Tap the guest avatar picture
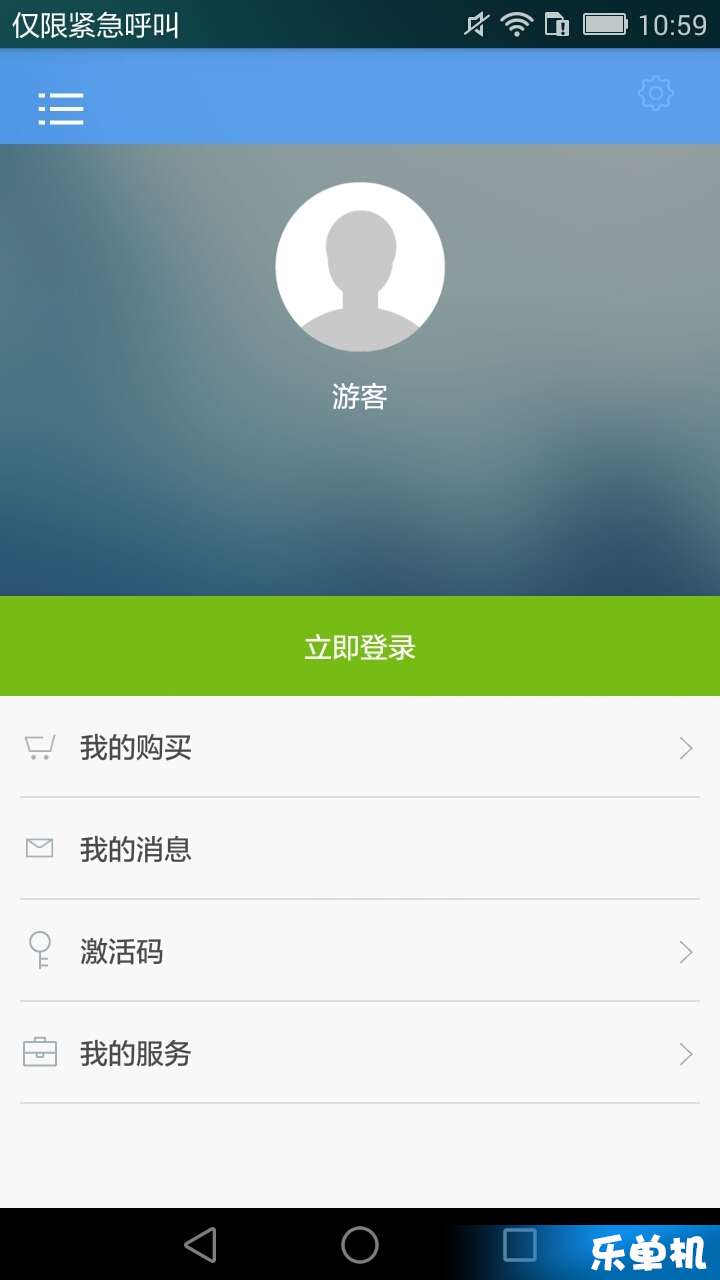This screenshot has width=720, height=1280. click(360, 267)
